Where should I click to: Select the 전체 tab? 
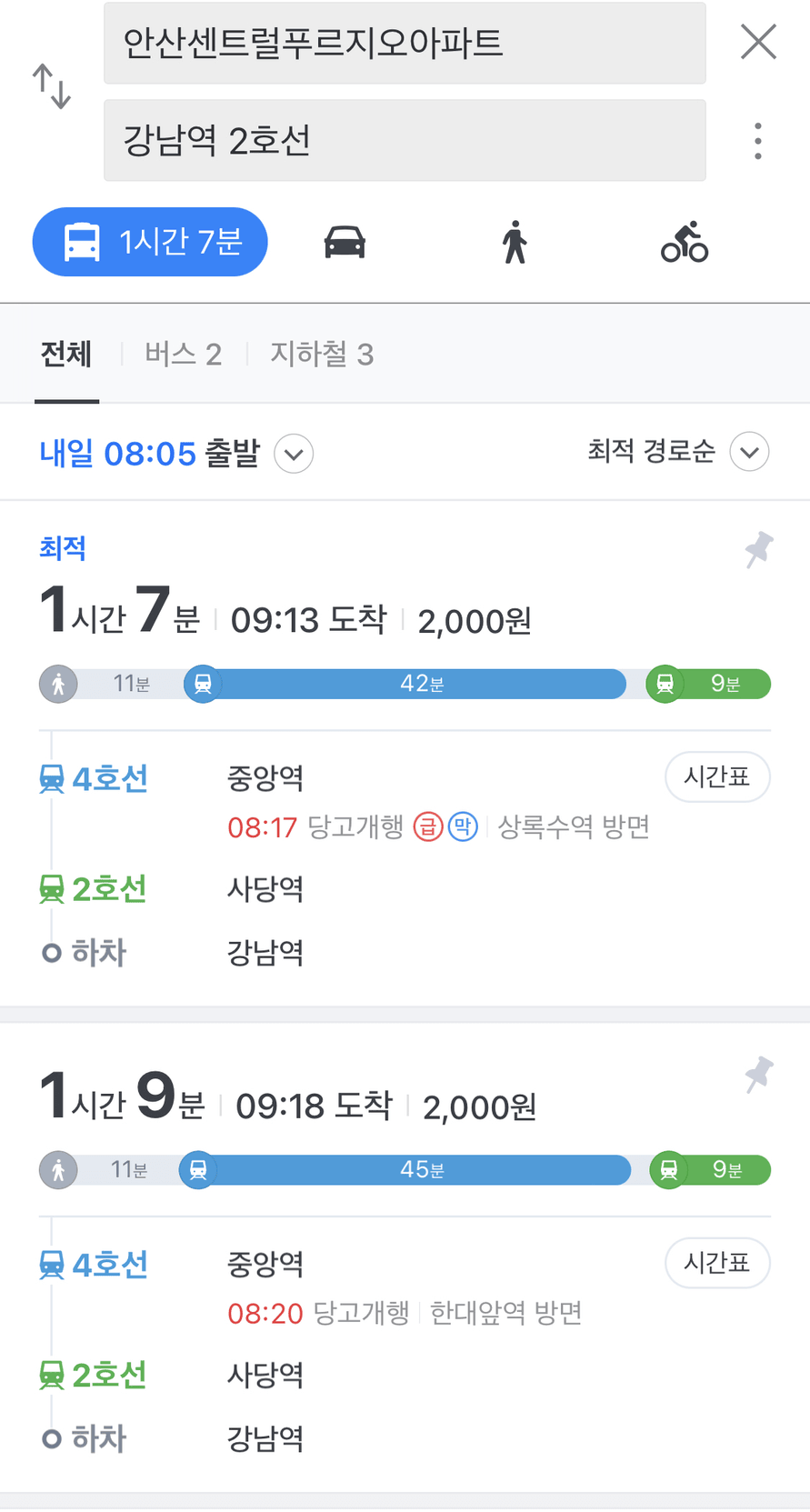[66, 354]
